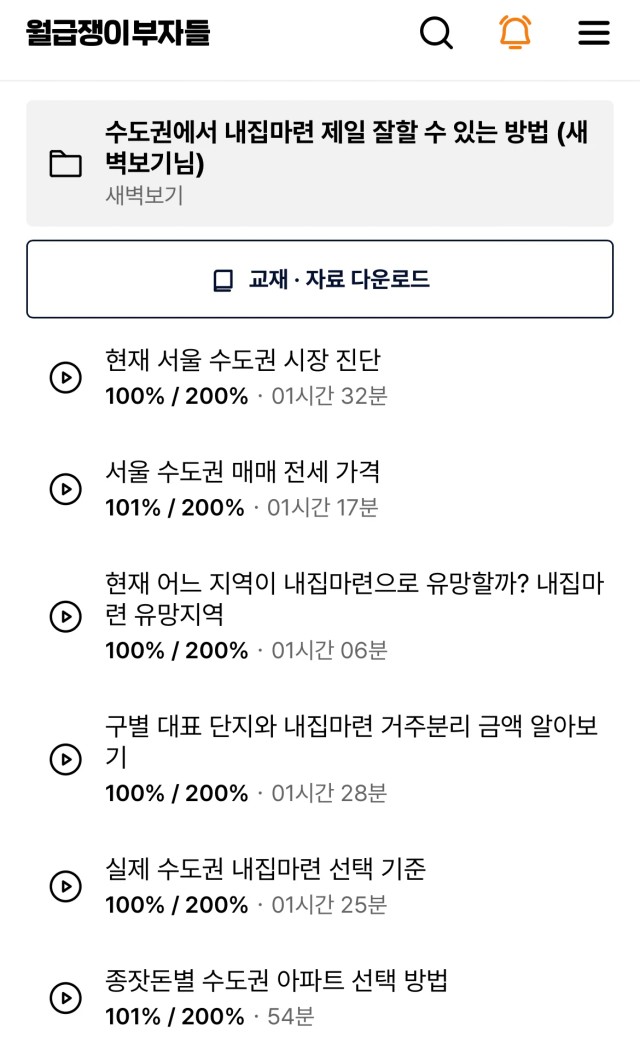
Task: Open the search icon
Action: 436,32
